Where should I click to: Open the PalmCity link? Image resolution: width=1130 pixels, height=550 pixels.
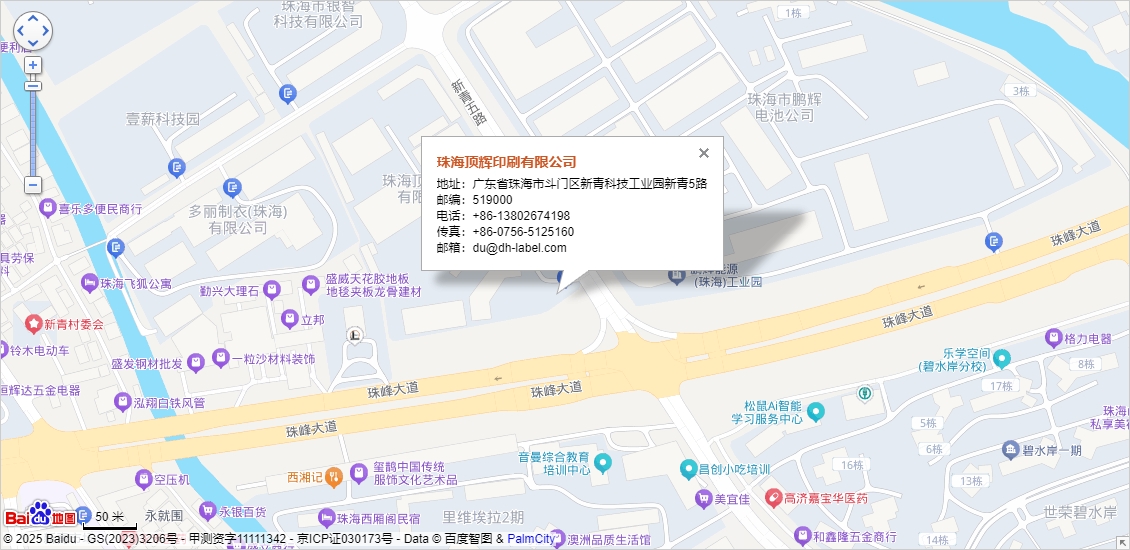pos(530,538)
